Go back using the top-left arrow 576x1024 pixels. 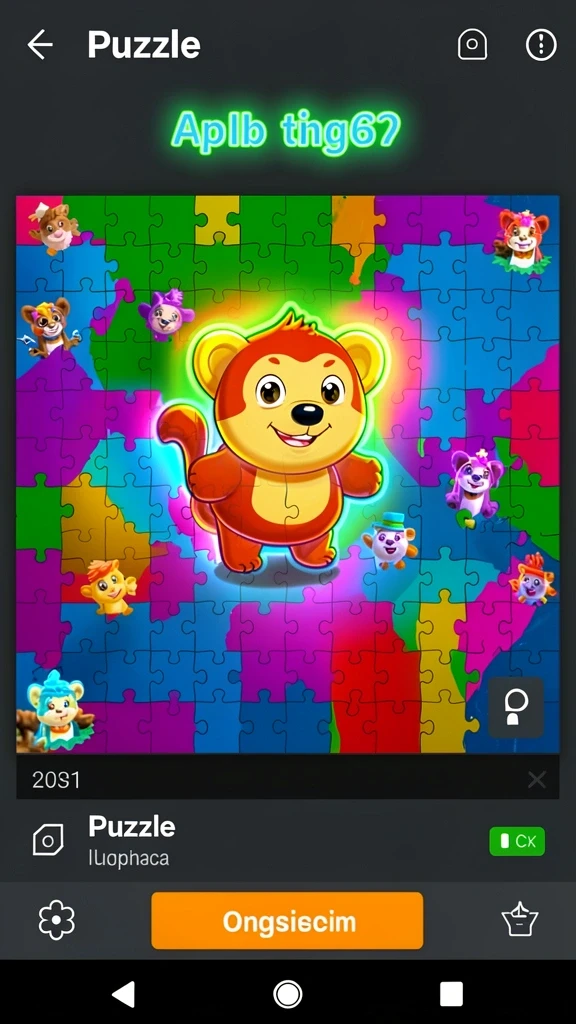40,46
